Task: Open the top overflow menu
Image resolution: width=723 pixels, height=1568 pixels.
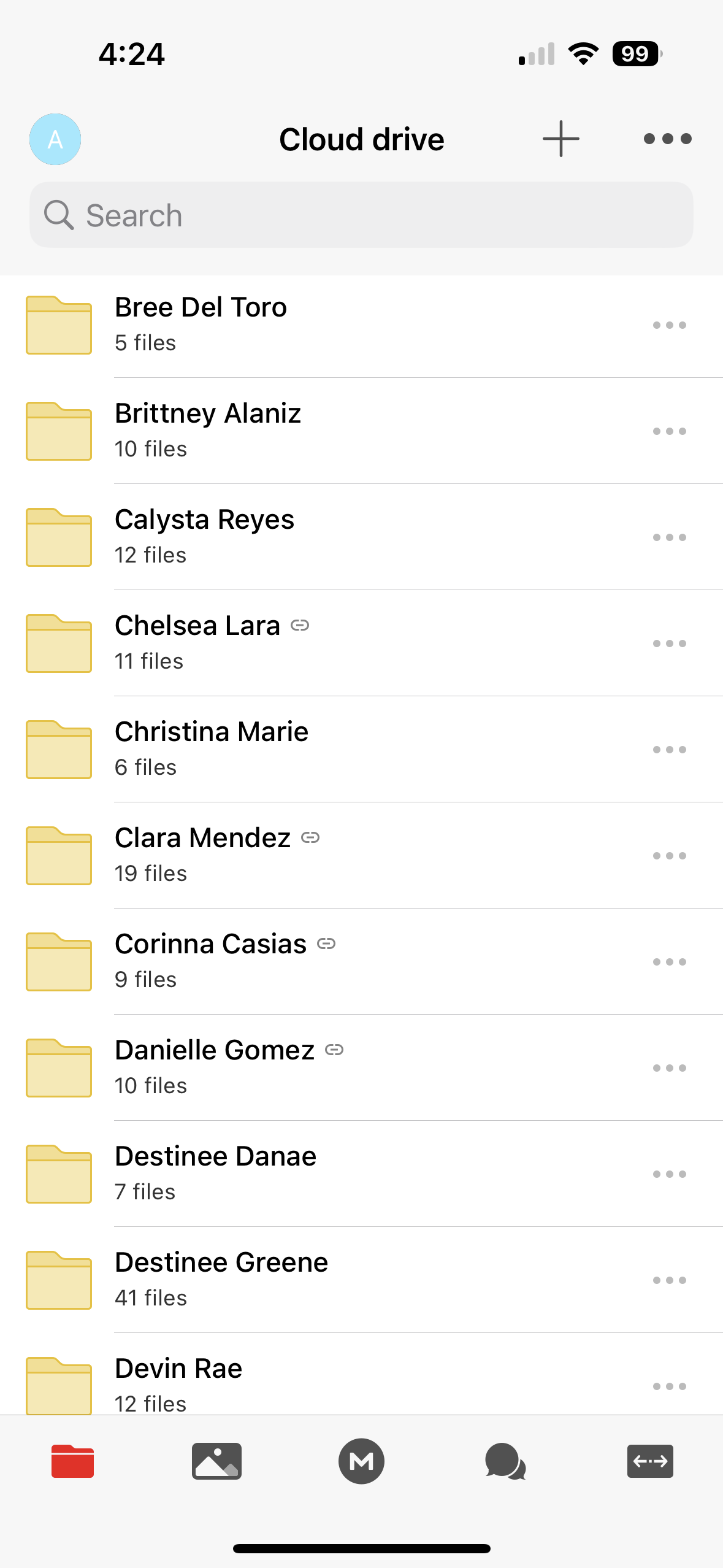Action: [667, 139]
